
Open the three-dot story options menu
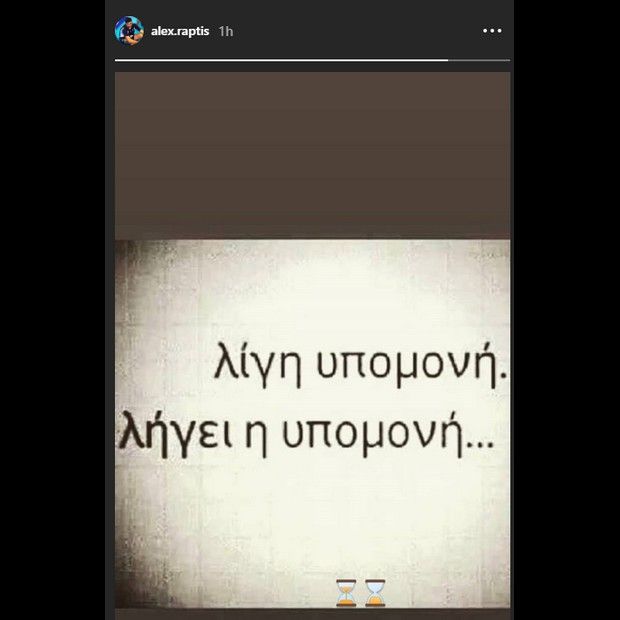point(492,31)
